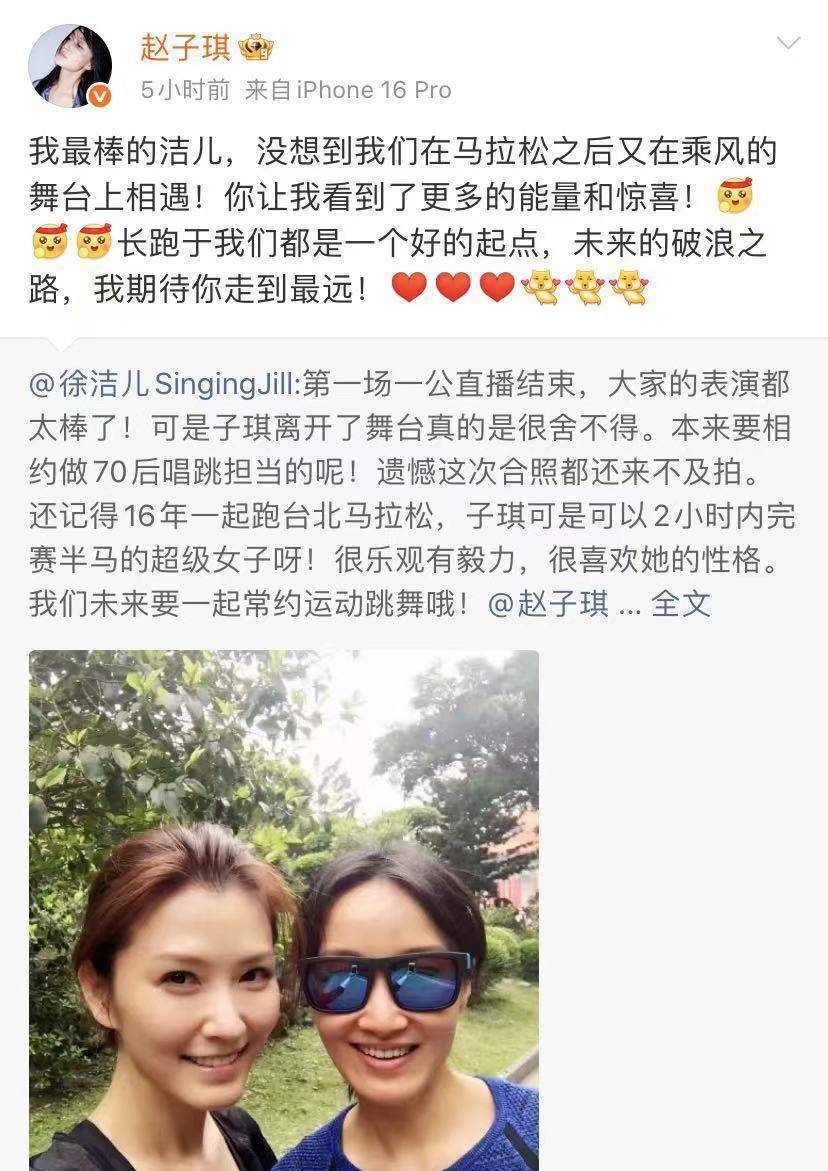The image size is (828, 1171).
Task: View the reposted selfie photo
Action: point(283,909)
